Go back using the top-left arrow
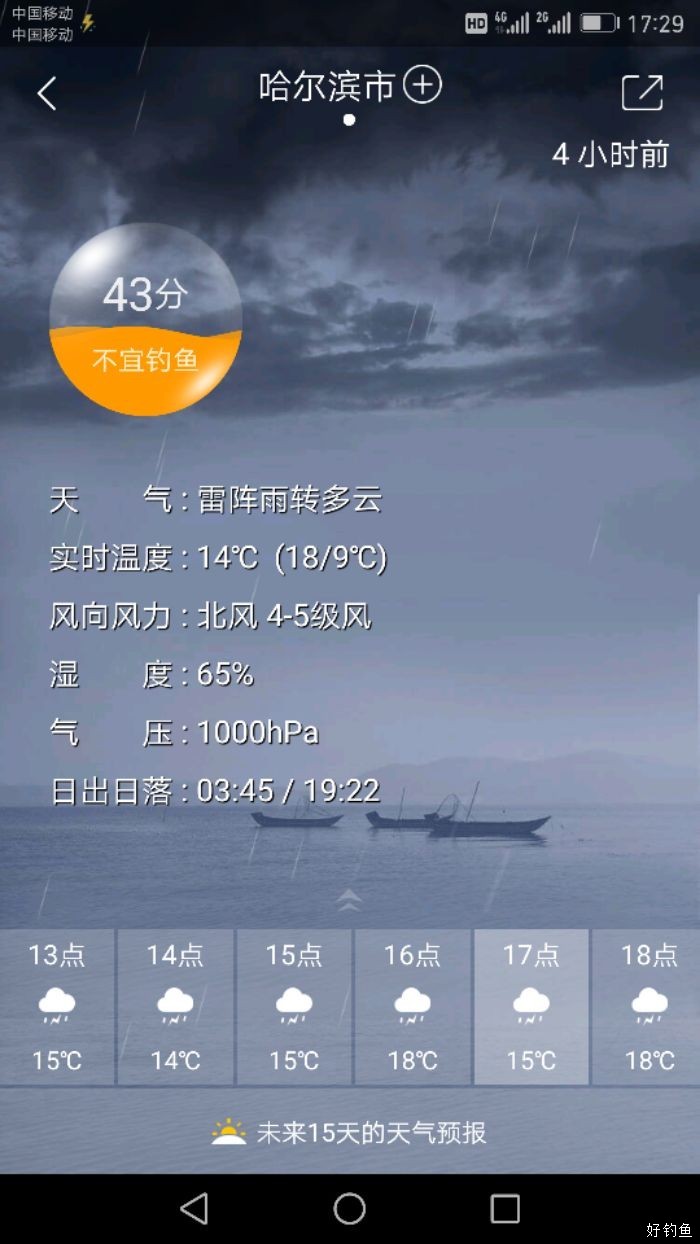 [x=47, y=94]
